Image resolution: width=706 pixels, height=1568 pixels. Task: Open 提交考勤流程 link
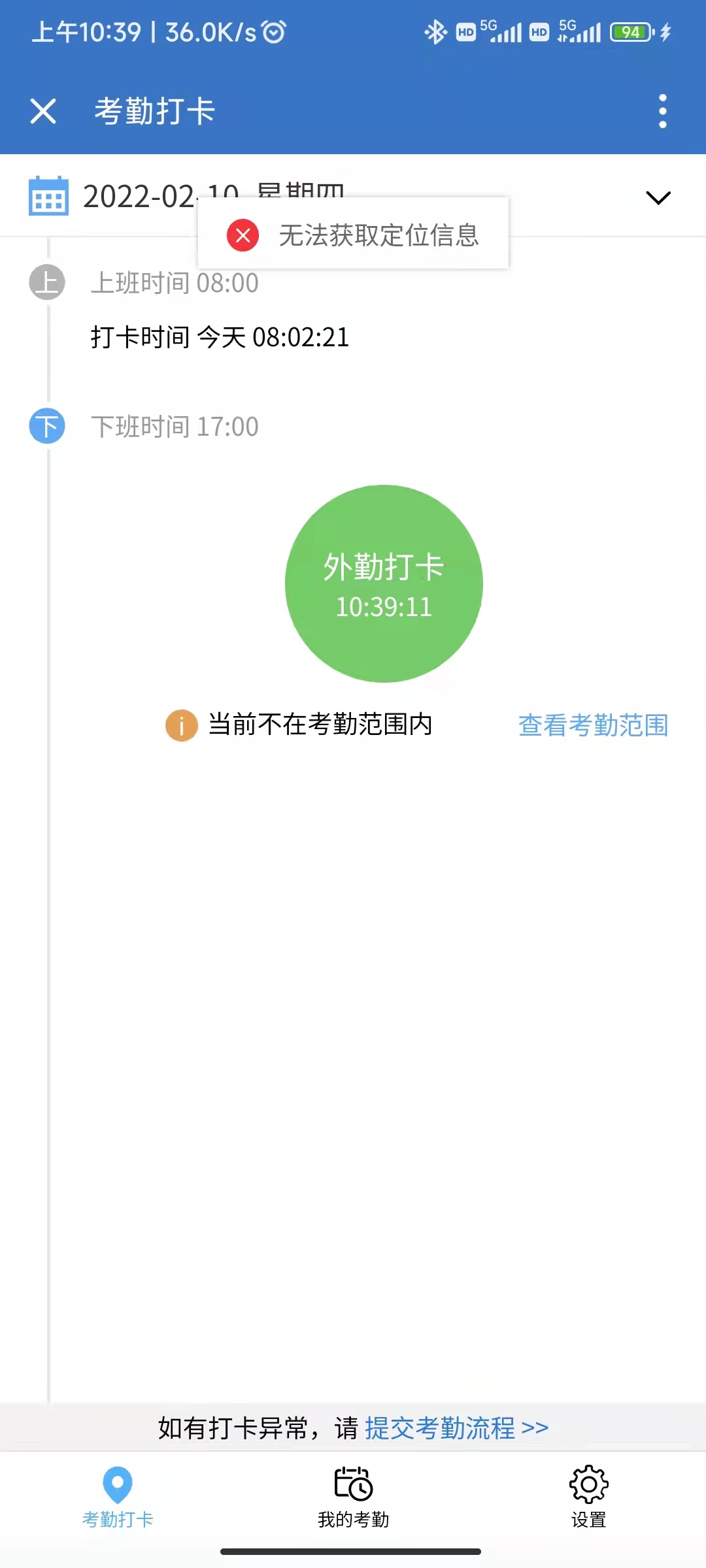pos(456,1428)
